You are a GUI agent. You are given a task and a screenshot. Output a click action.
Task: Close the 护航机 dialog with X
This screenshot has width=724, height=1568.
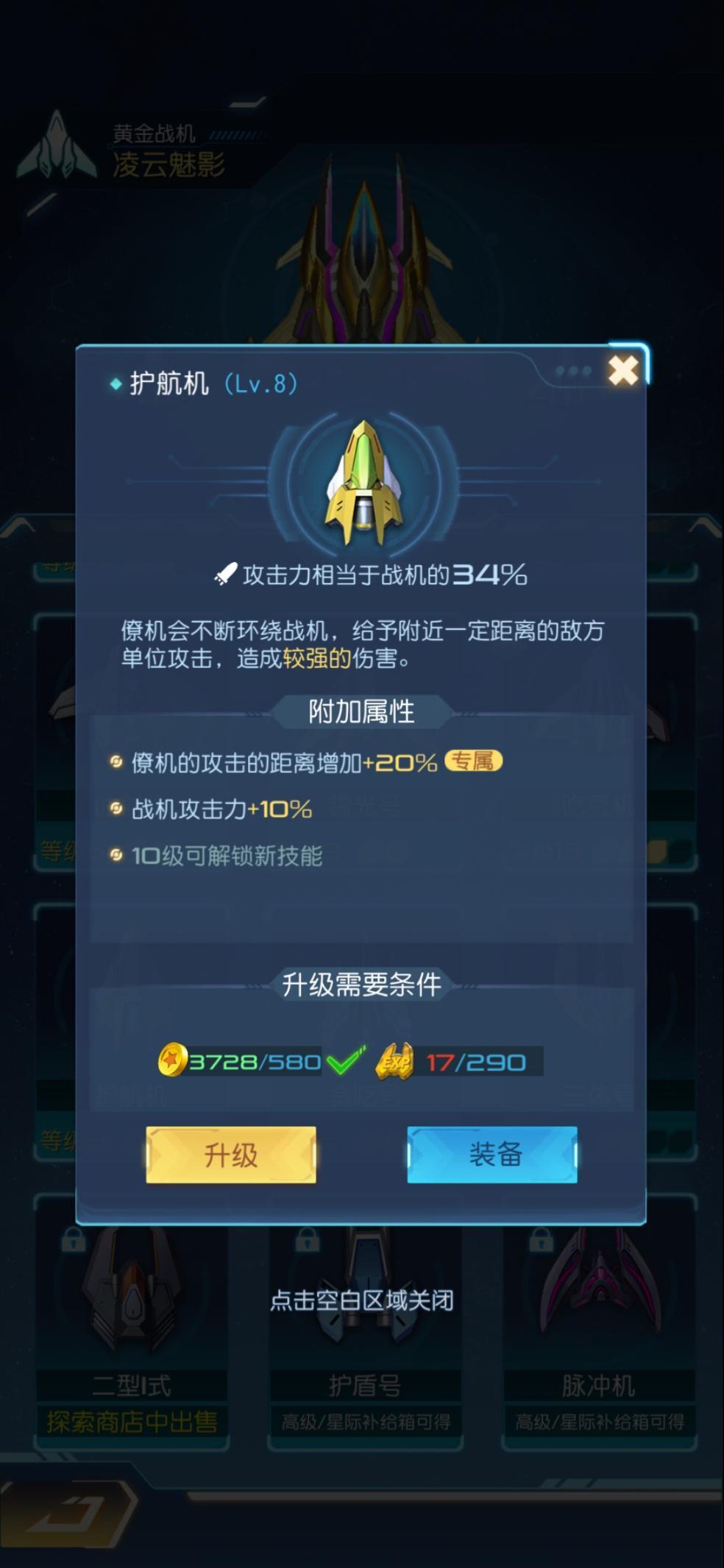coord(622,371)
